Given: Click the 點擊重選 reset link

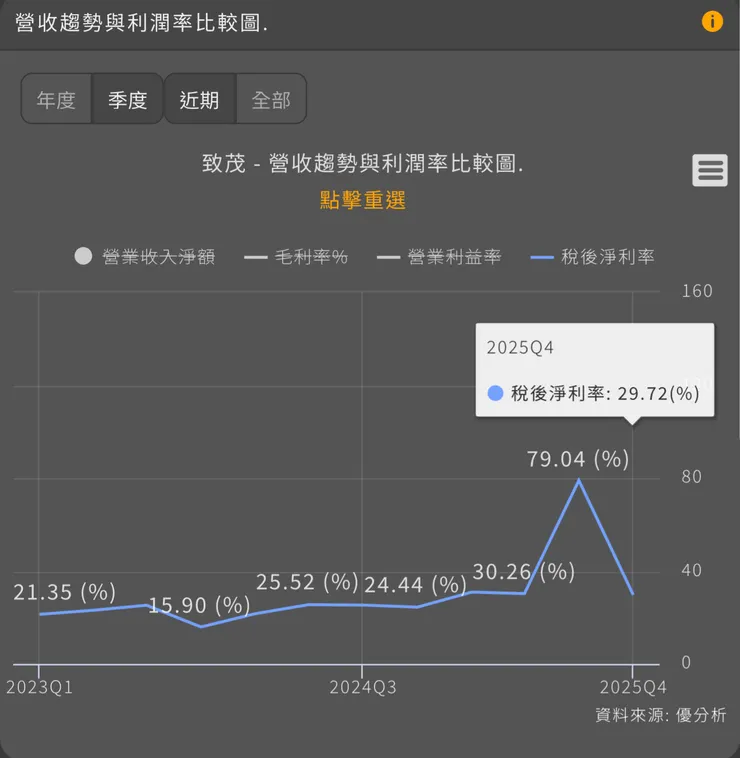Looking at the screenshot, I should coord(363,201).
